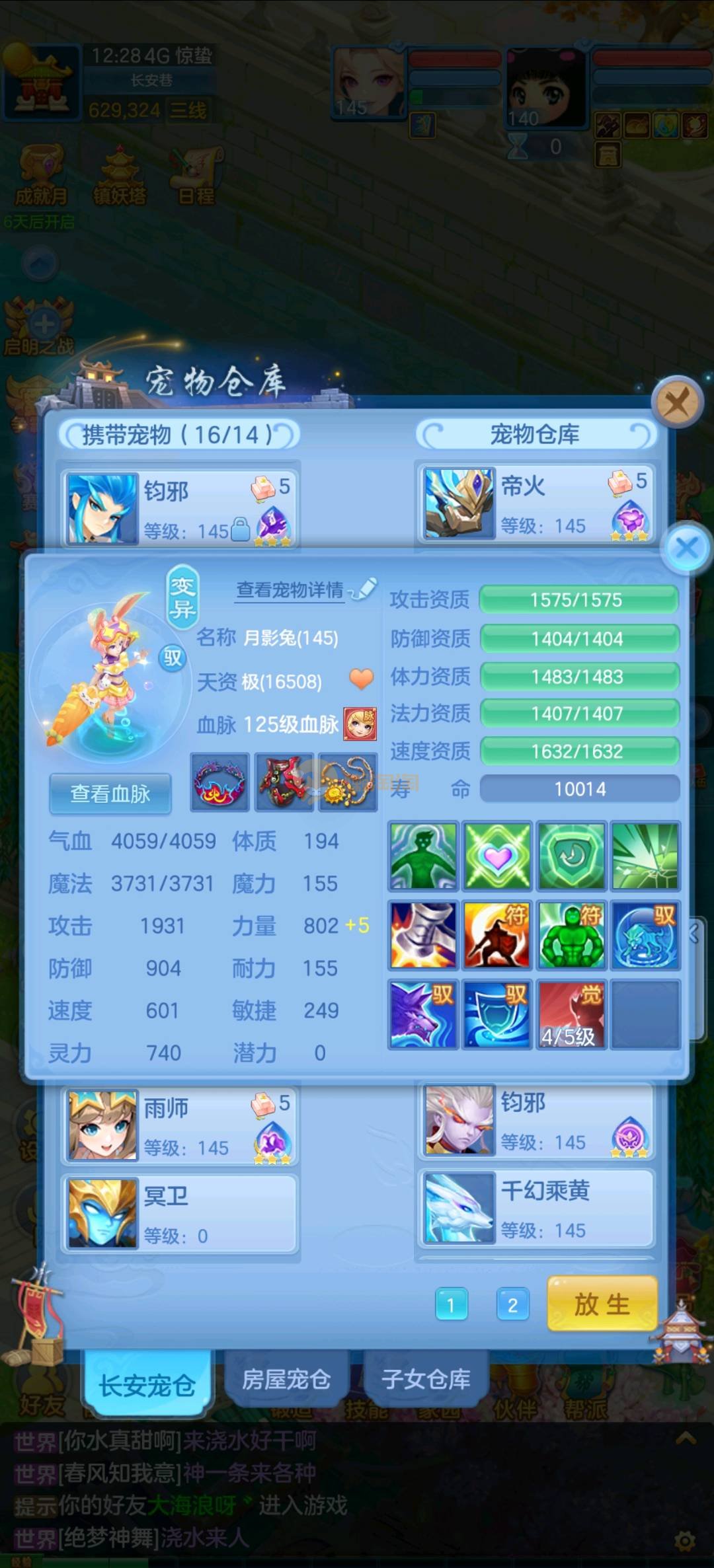
Task: Select the 千幻乘黄 pet card
Action: tap(537, 1207)
